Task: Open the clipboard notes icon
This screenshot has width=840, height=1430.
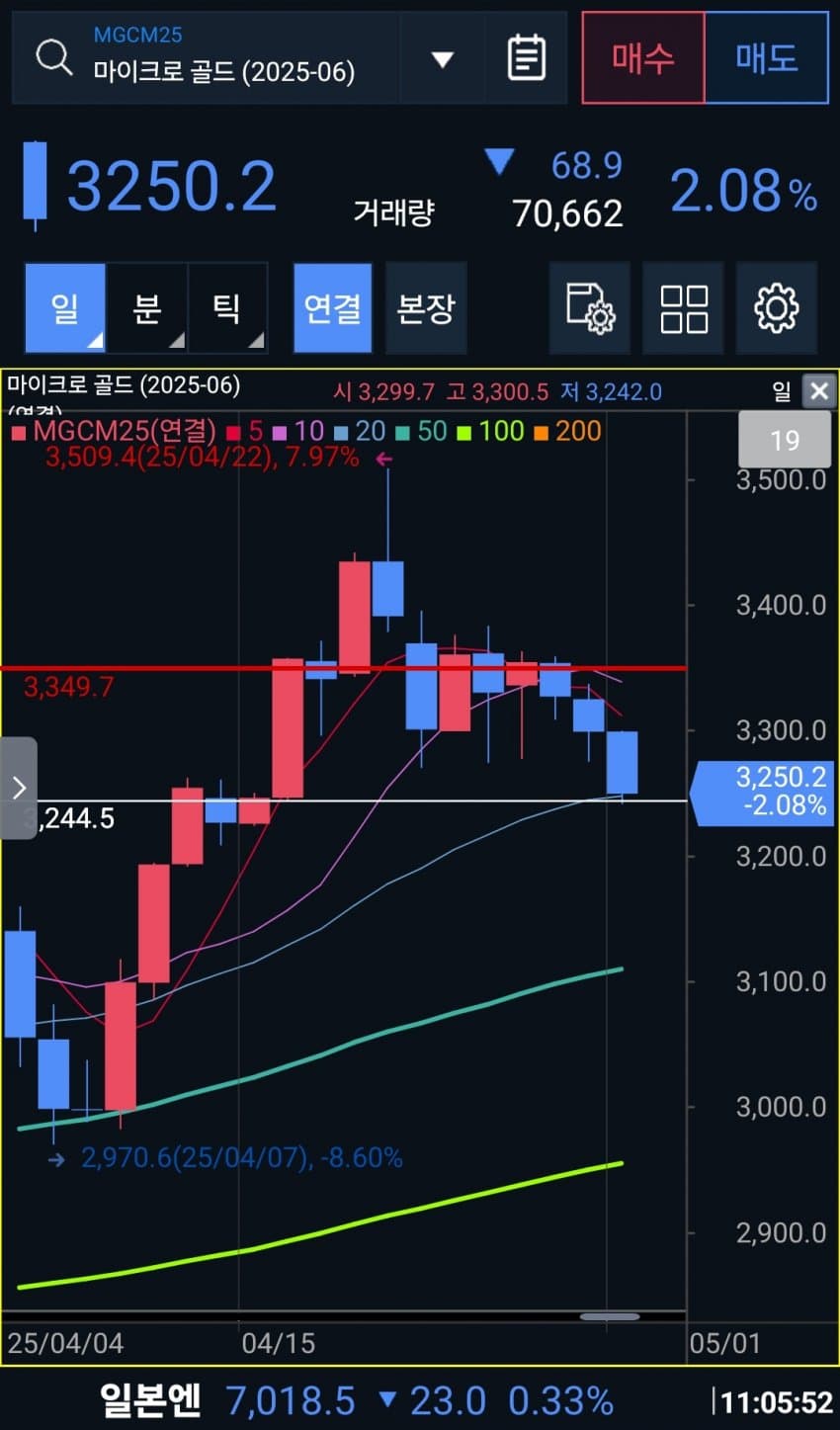Action: 526,58
